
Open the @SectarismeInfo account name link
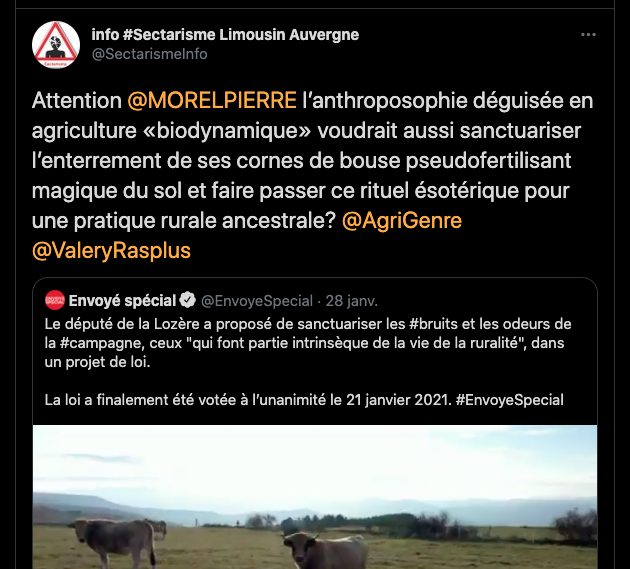click(x=150, y=54)
